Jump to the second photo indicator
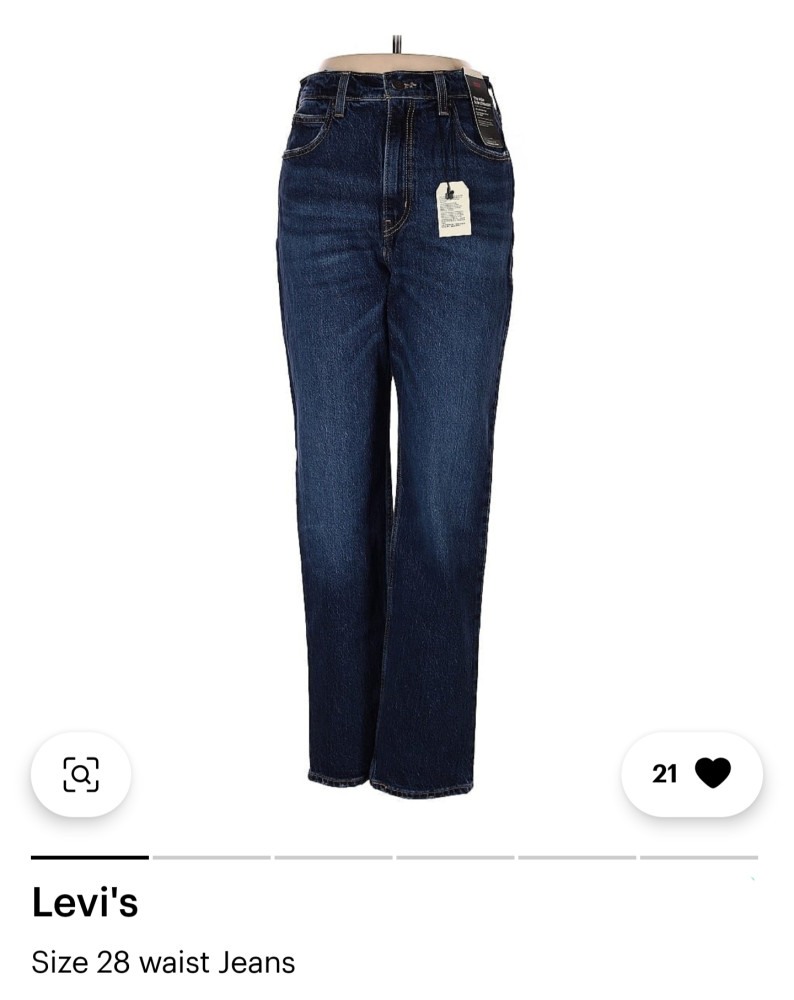Viewport: 794px width, 1000px height. coord(211,857)
